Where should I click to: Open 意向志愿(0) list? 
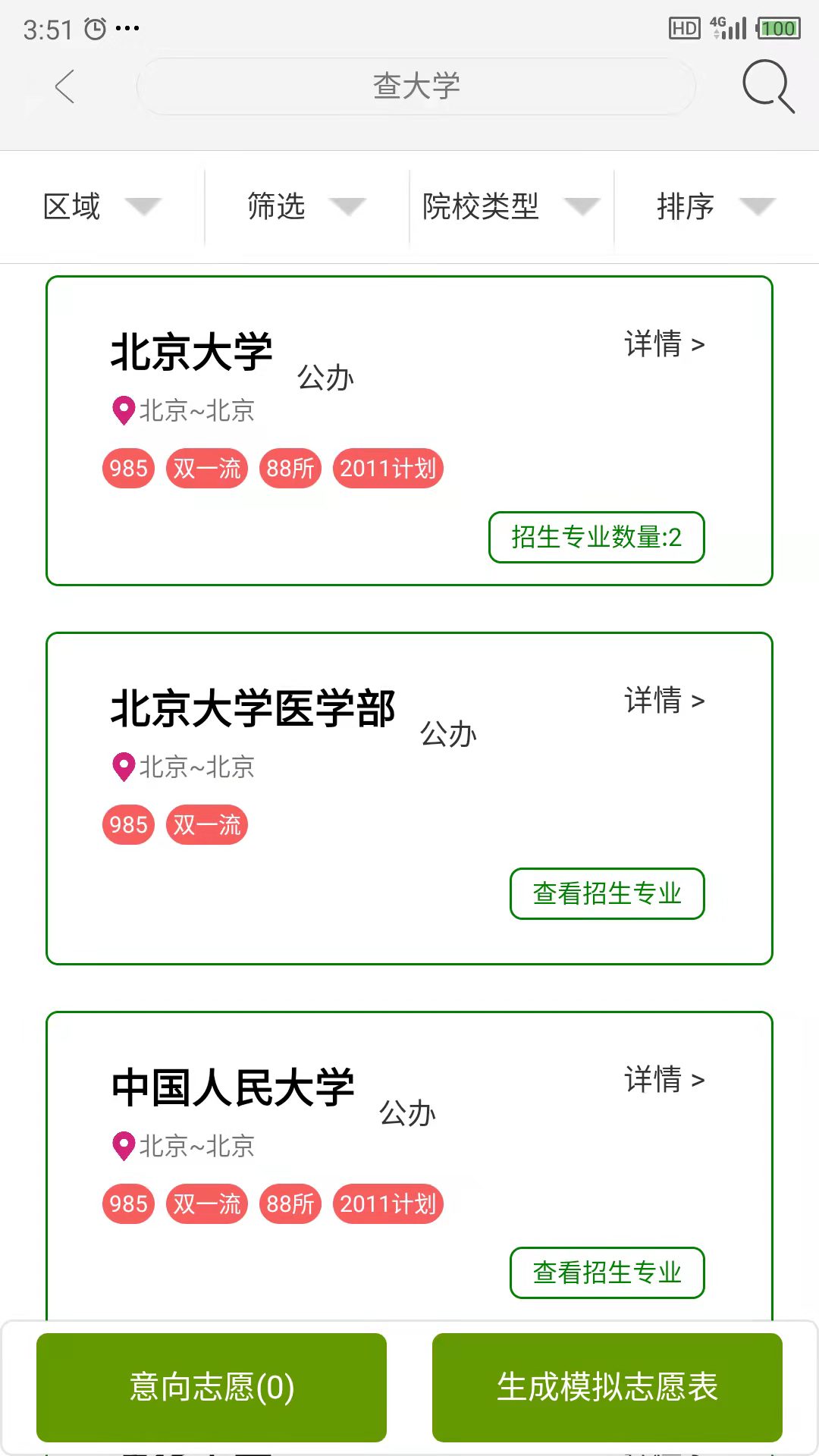[212, 1387]
